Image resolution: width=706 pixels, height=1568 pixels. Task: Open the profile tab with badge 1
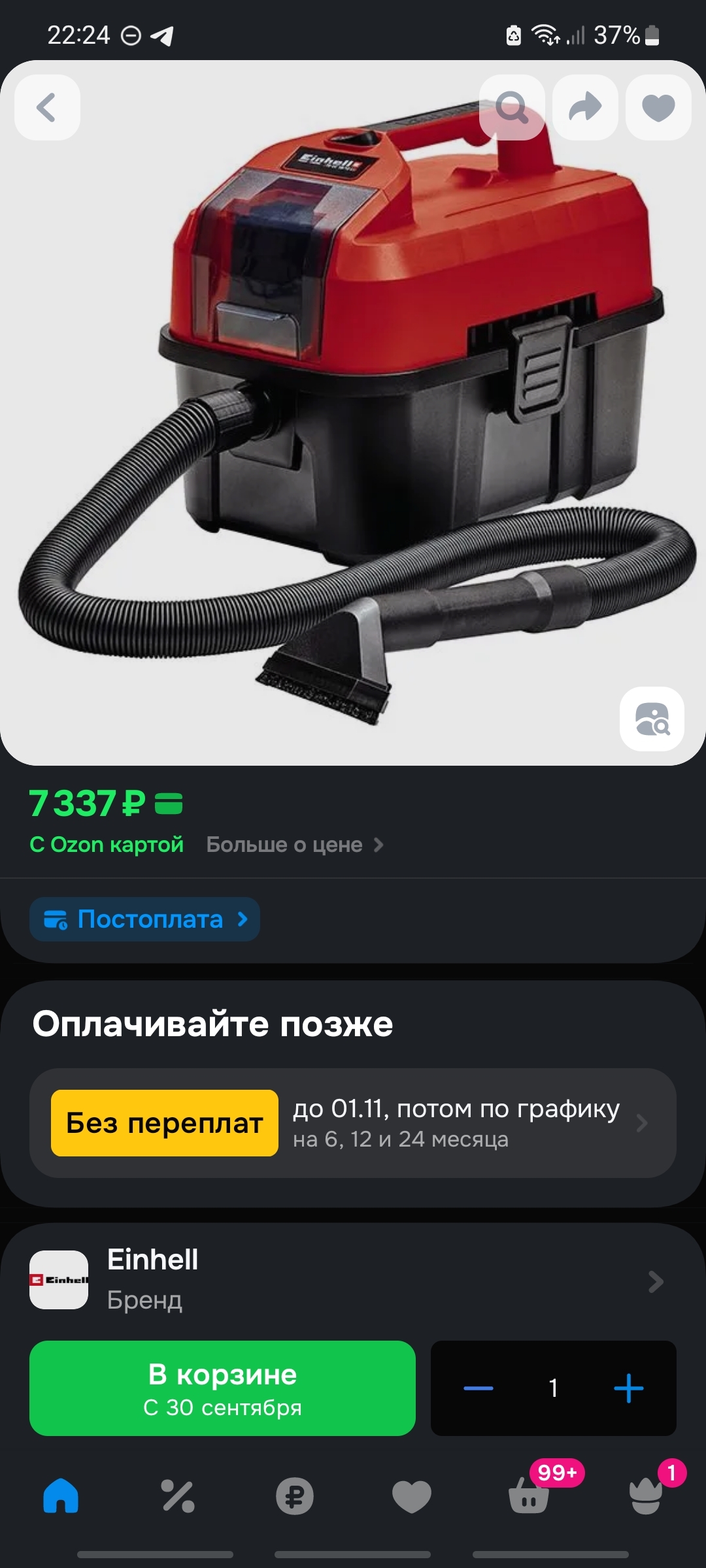(x=646, y=1496)
